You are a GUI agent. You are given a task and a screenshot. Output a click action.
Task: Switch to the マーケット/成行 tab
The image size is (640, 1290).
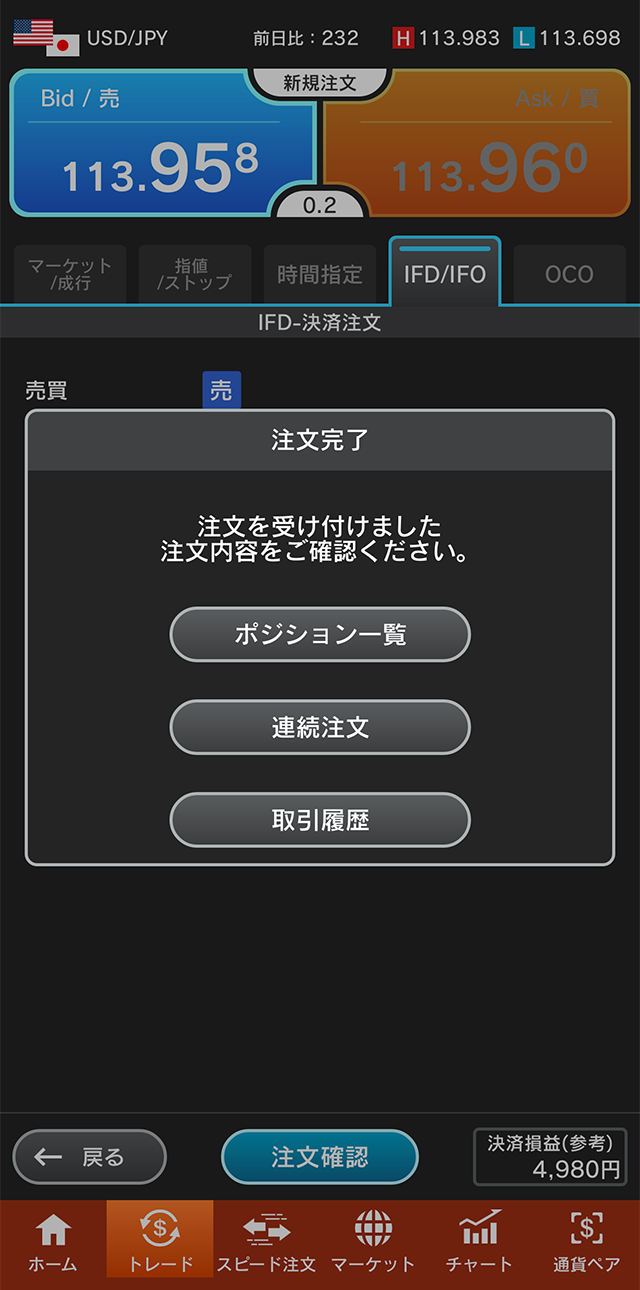(70, 274)
